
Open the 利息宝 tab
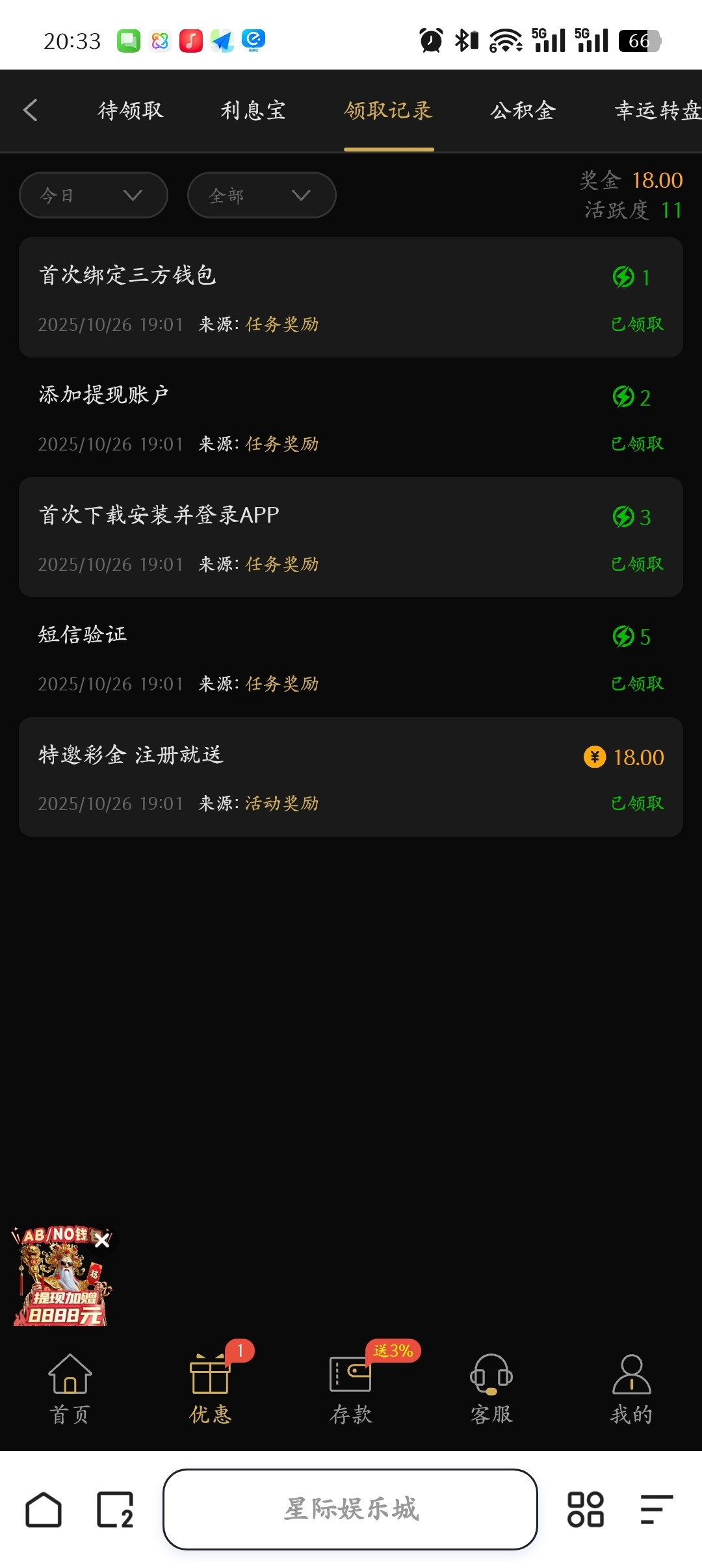tap(253, 111)
